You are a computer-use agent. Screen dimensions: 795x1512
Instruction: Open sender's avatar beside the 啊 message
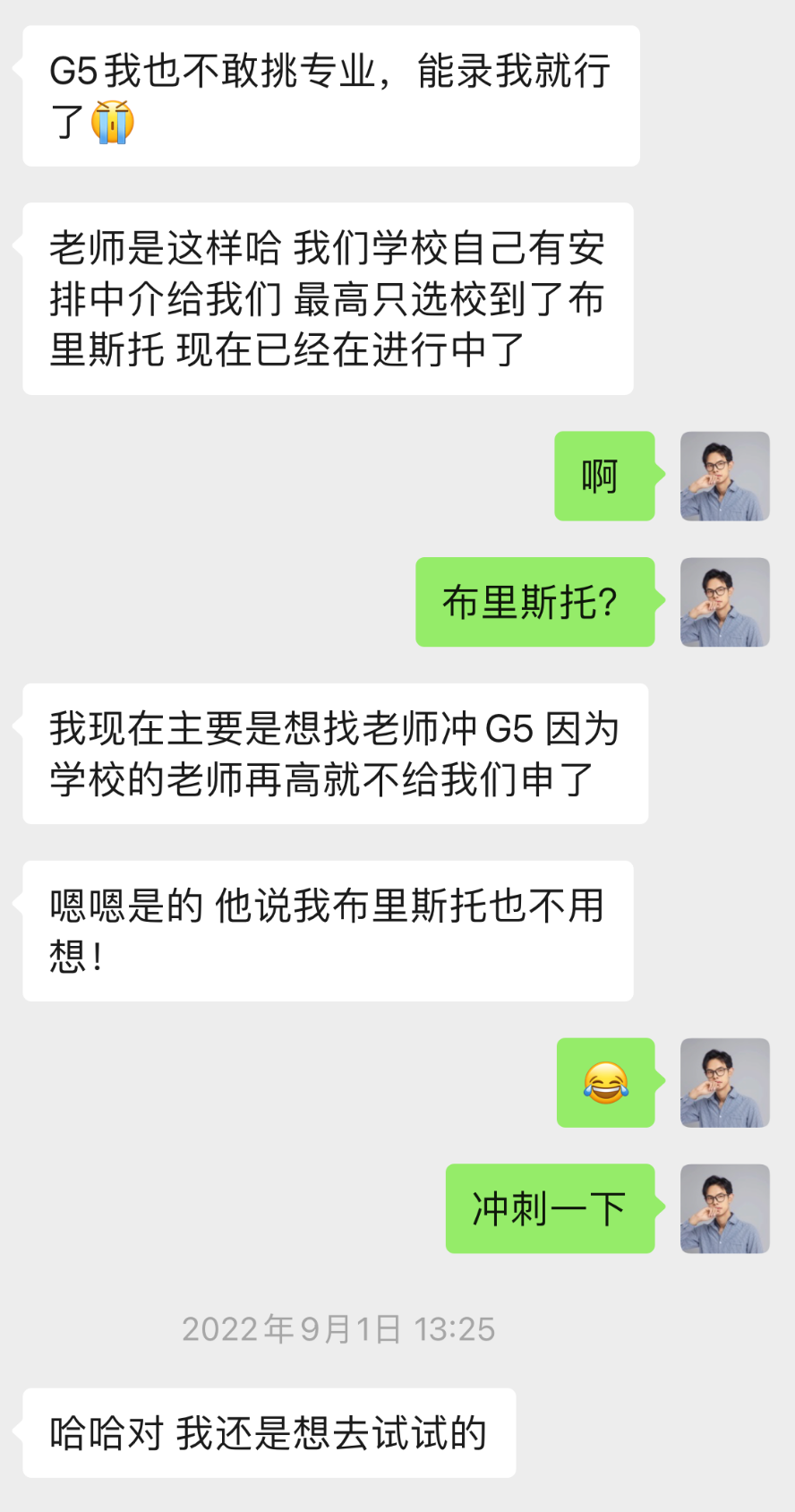724,476
